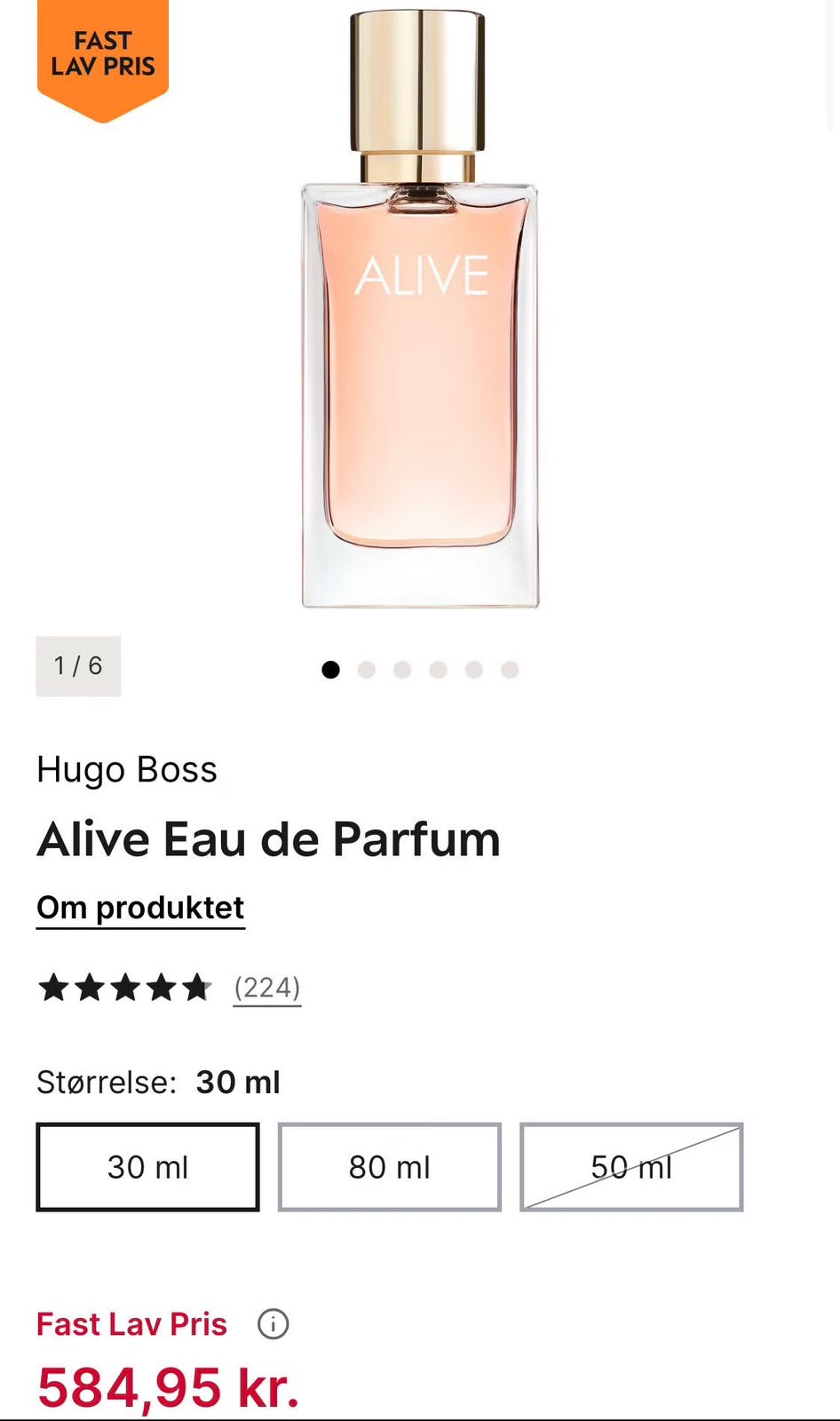View the 224 product reviews
This screenshot has width=840, height=1421.
pyautogui.click(x=267, y=988)
